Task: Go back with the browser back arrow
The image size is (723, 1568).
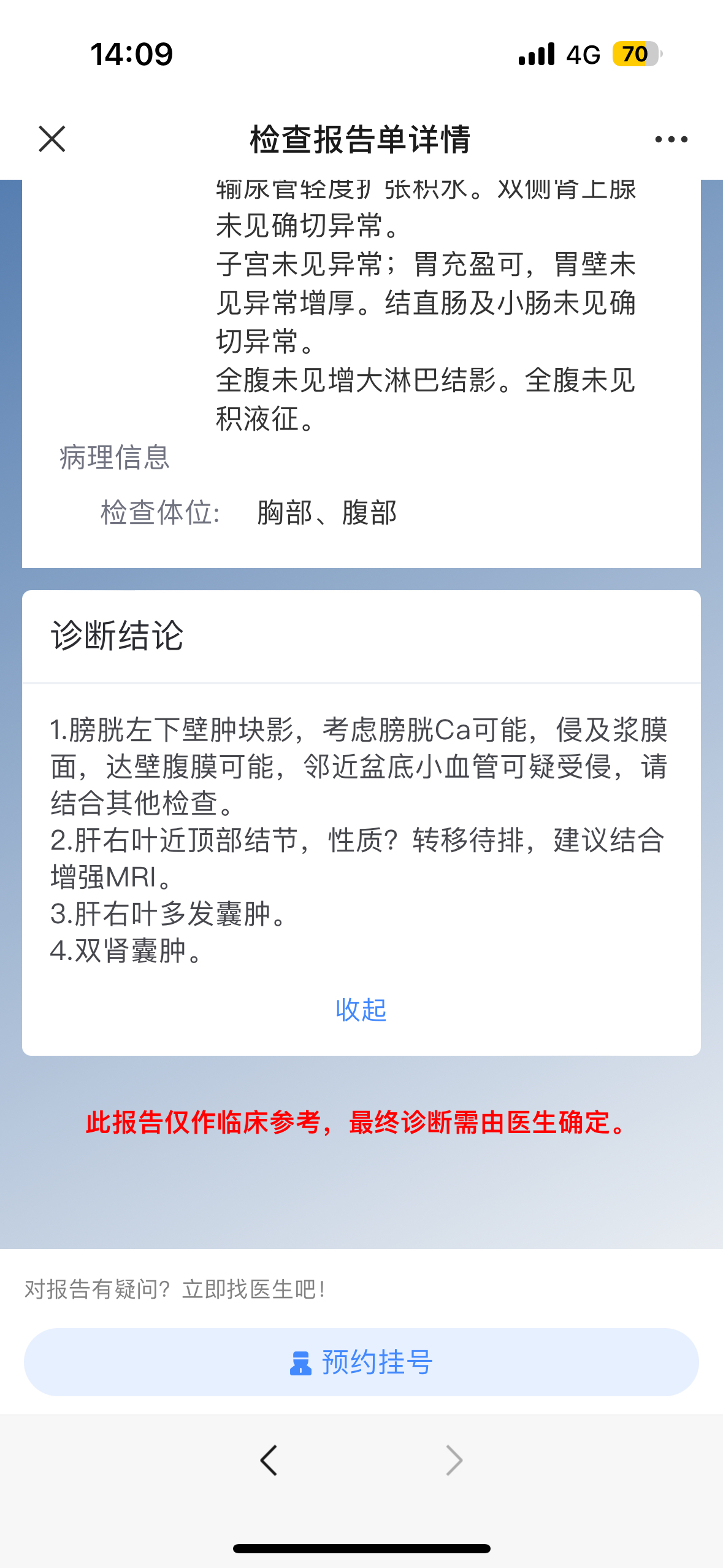Action: point(269,1460)
